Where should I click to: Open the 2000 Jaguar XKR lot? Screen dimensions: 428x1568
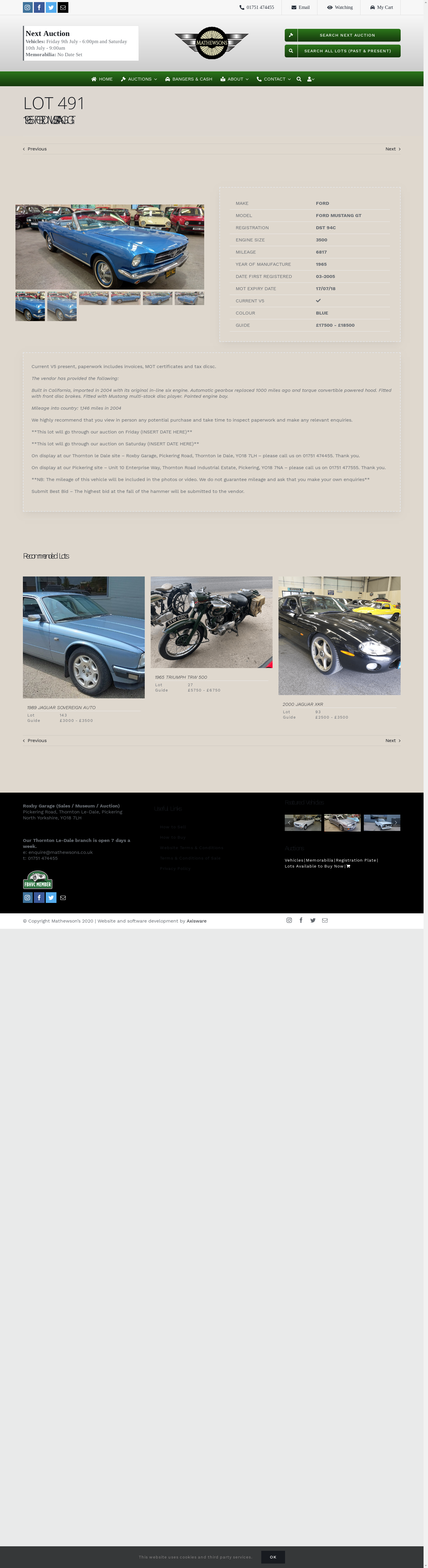(x=303, y=704)
